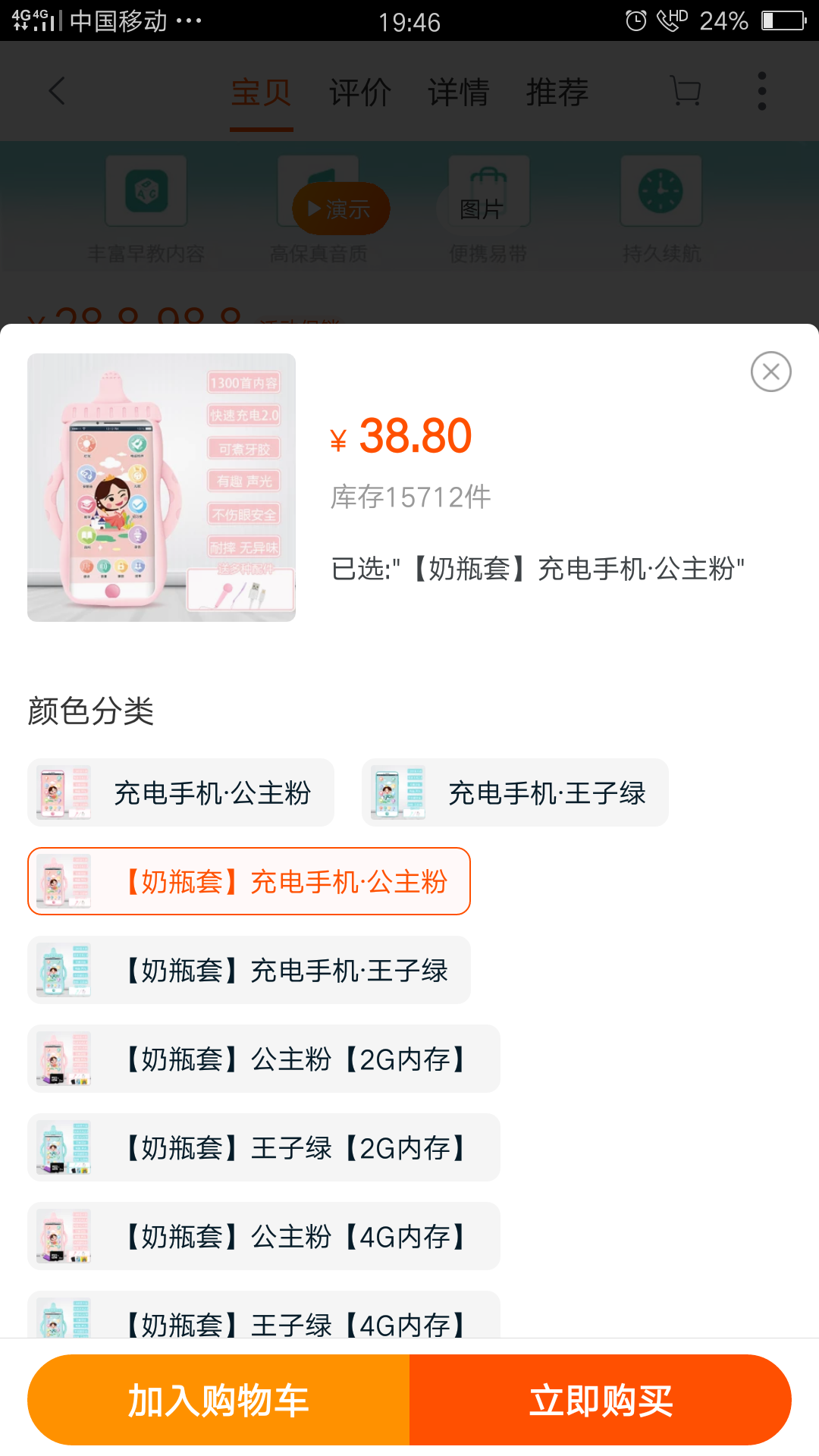Enlarge the selected product image
819x1456 pixels.
(162, 488)
